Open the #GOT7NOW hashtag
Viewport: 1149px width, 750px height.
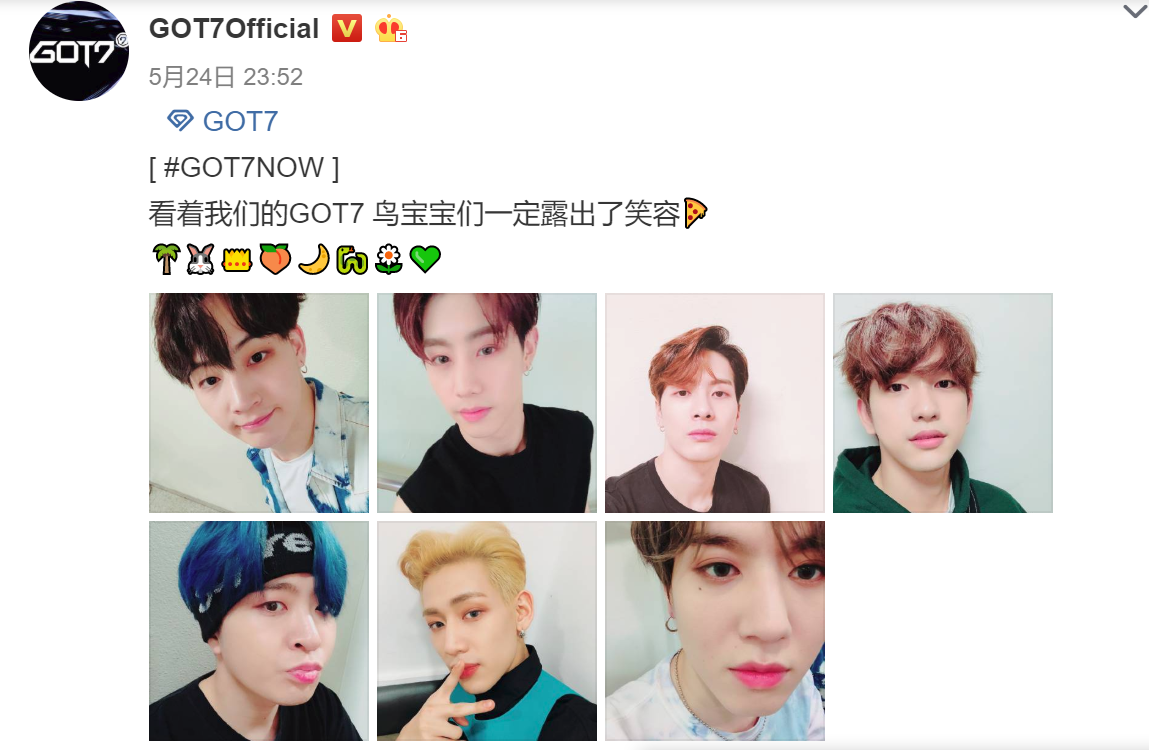pos(244,168)
